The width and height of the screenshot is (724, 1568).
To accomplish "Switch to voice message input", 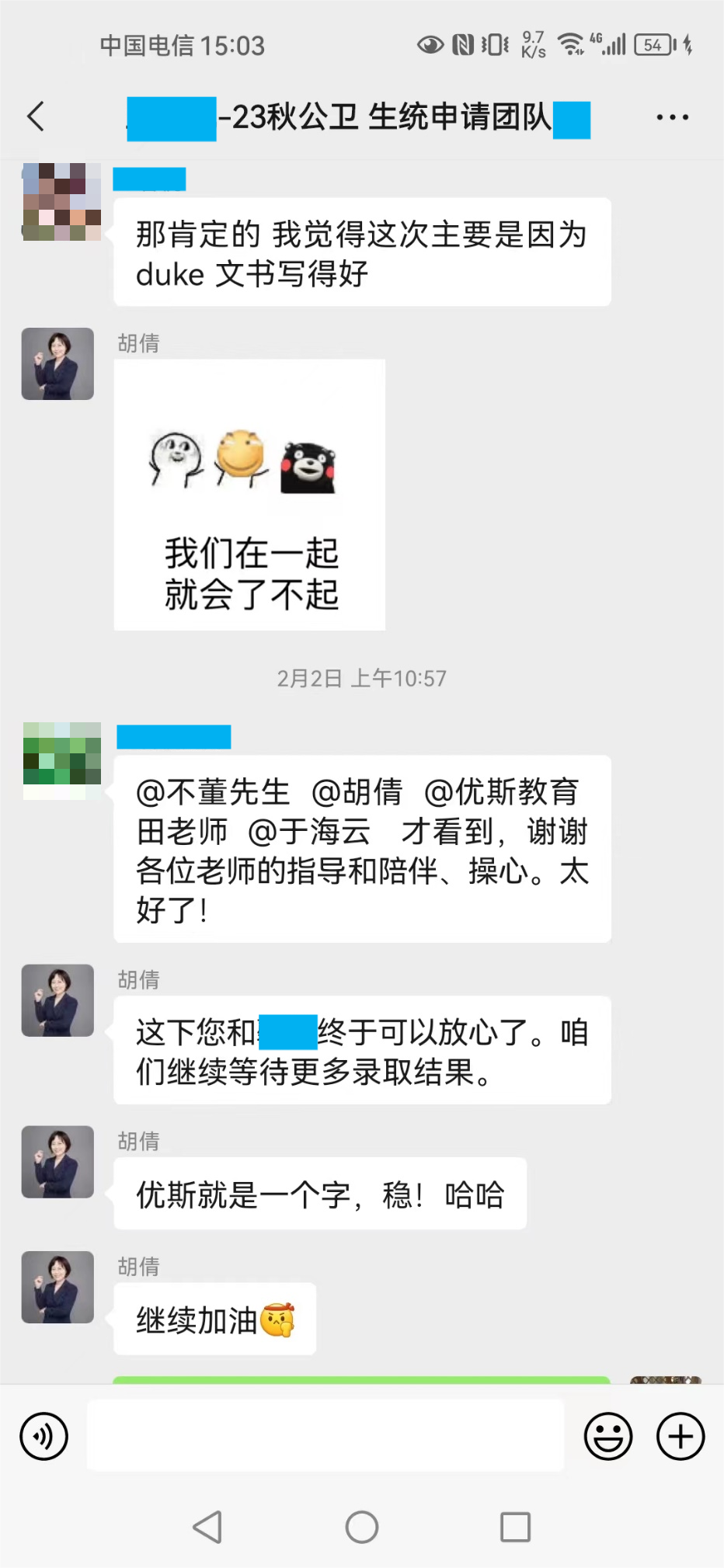I will click(44, 1436).
